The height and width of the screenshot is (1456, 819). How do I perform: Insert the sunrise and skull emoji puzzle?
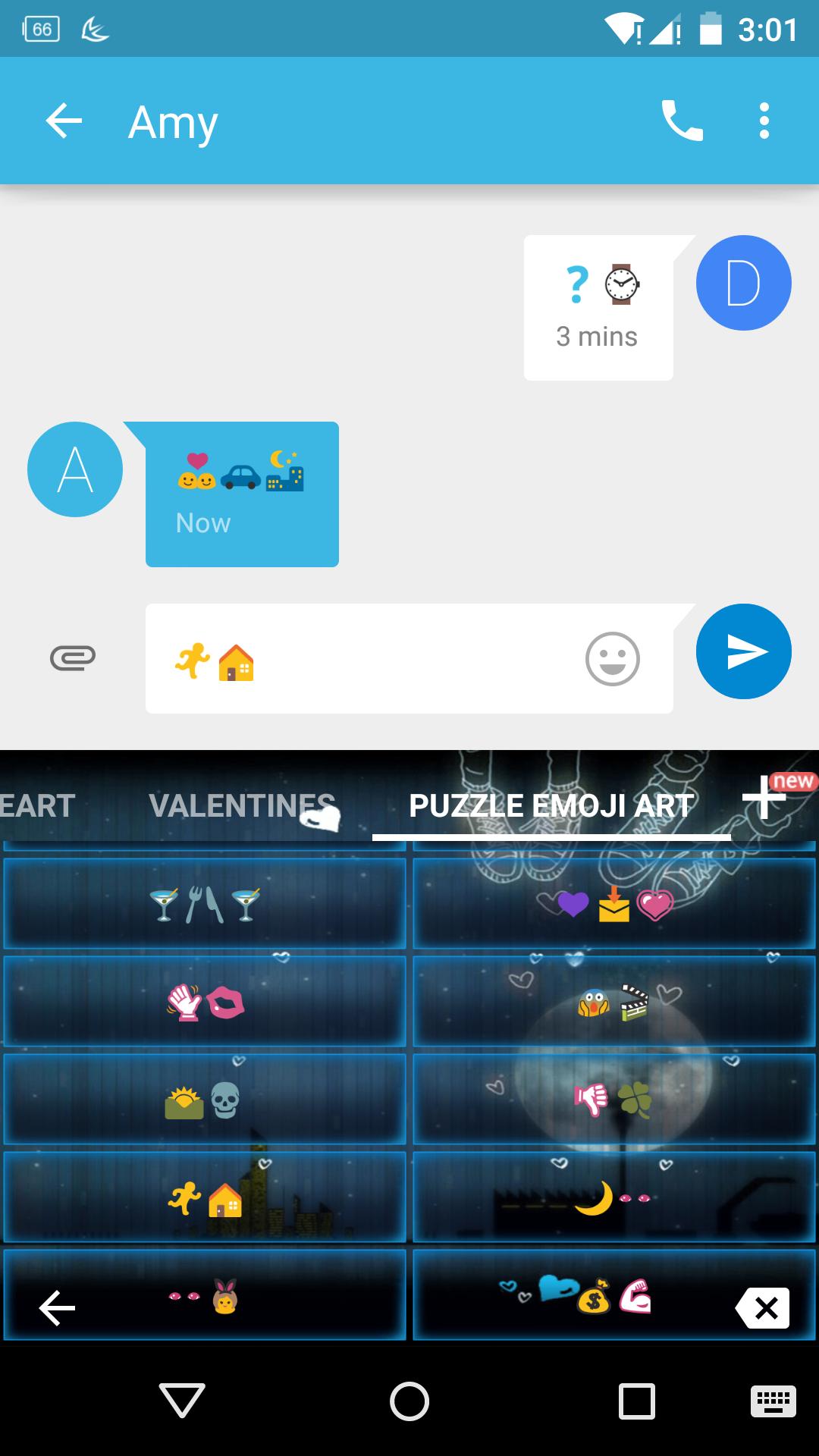(x=205, y=1100)
